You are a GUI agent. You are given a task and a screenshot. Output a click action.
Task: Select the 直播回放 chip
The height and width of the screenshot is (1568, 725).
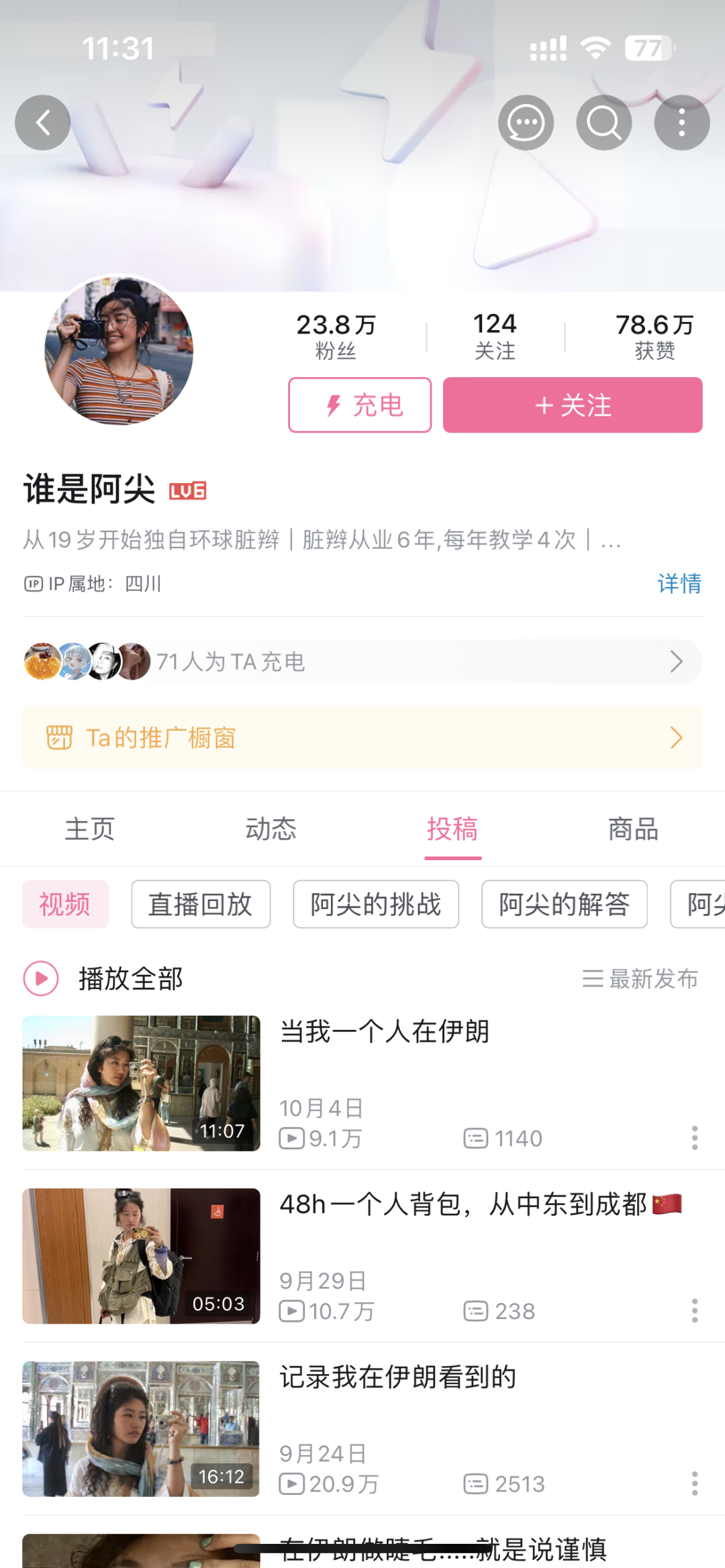coord(201,904)
